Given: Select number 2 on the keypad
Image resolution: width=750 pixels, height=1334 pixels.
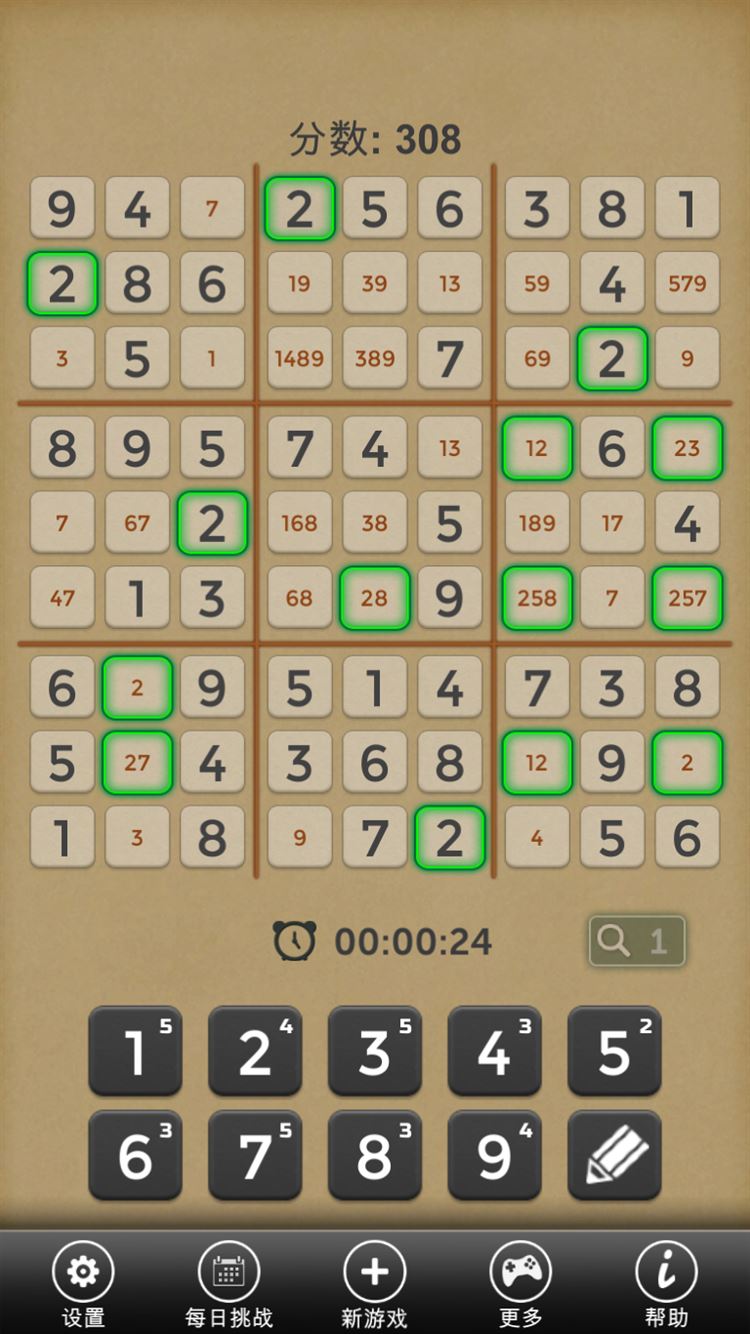Looking at the screenshot, I should pyautogui.click(x=255, y=1051).
